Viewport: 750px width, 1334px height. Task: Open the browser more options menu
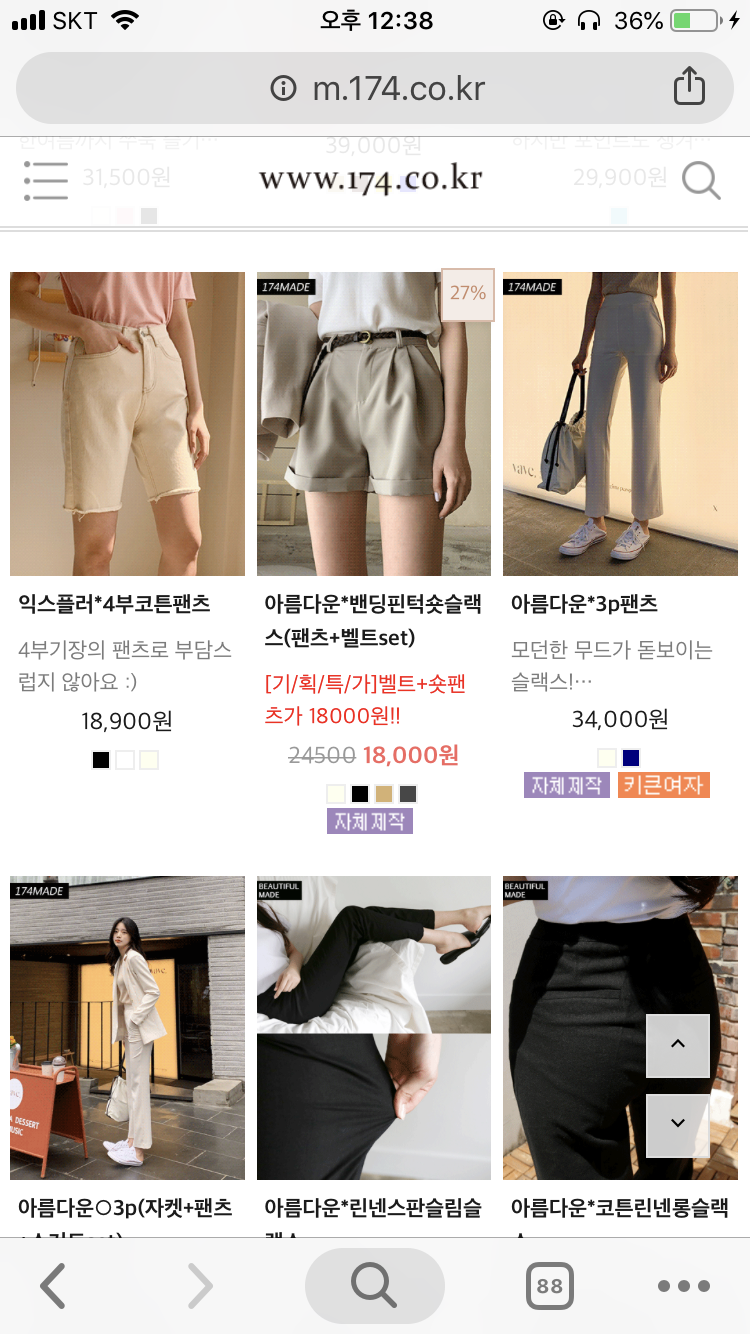tap(684, 1286)
